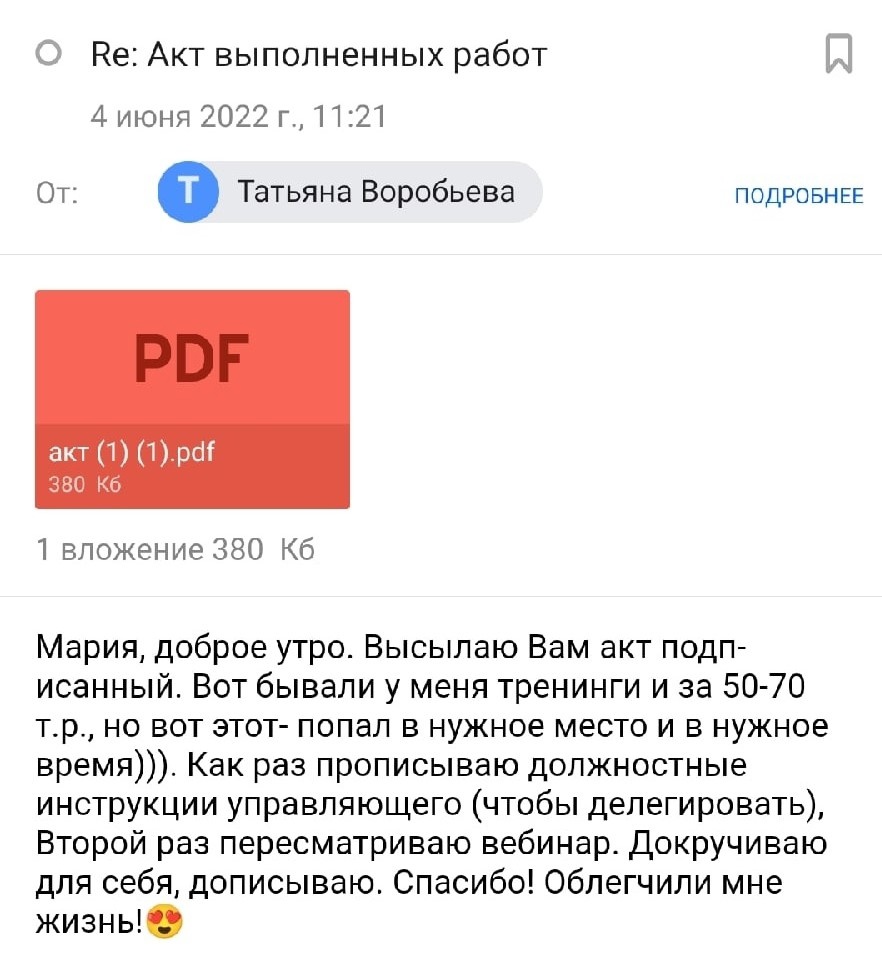Expand email details via ПОДРОБНЕЕ
Viewport: 882px width, 964px height.
point(798,196)
